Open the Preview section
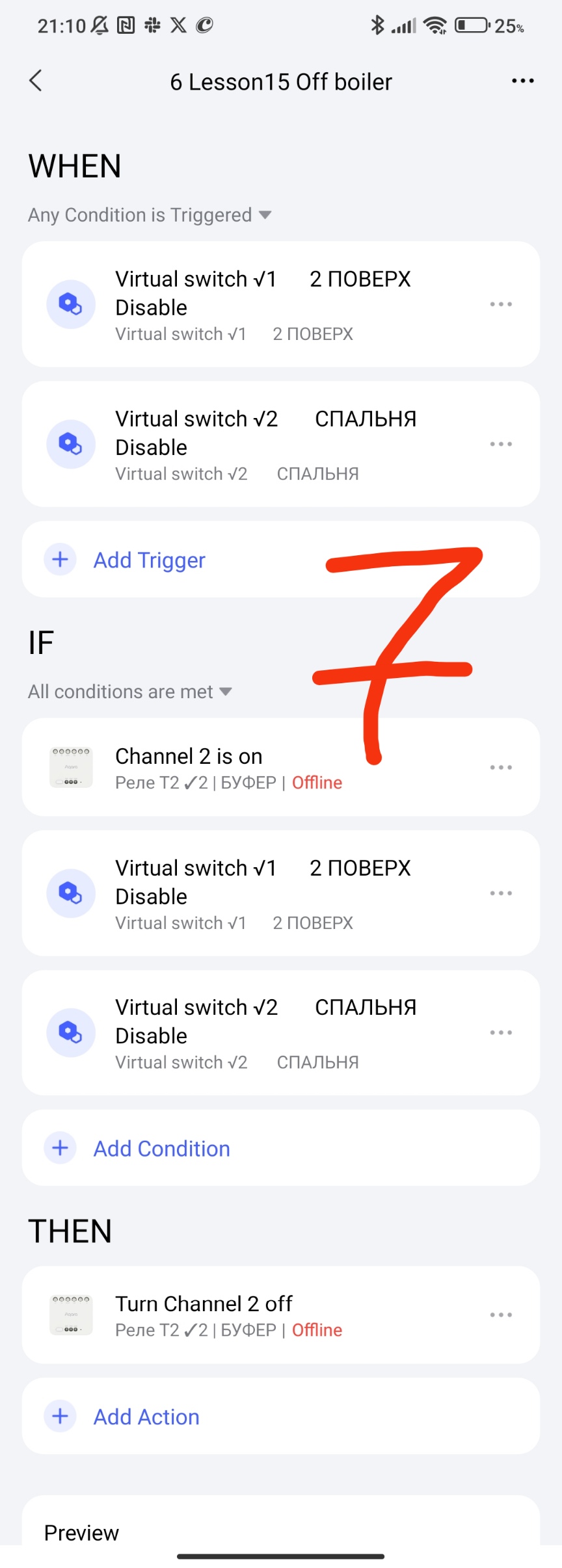Screen dimensions: 562x1568 [82, 1532]
